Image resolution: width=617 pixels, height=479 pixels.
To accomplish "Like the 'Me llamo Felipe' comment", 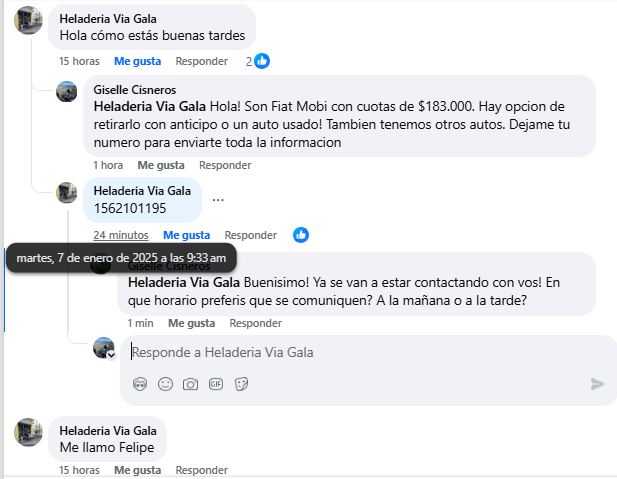I will (137, 470).
